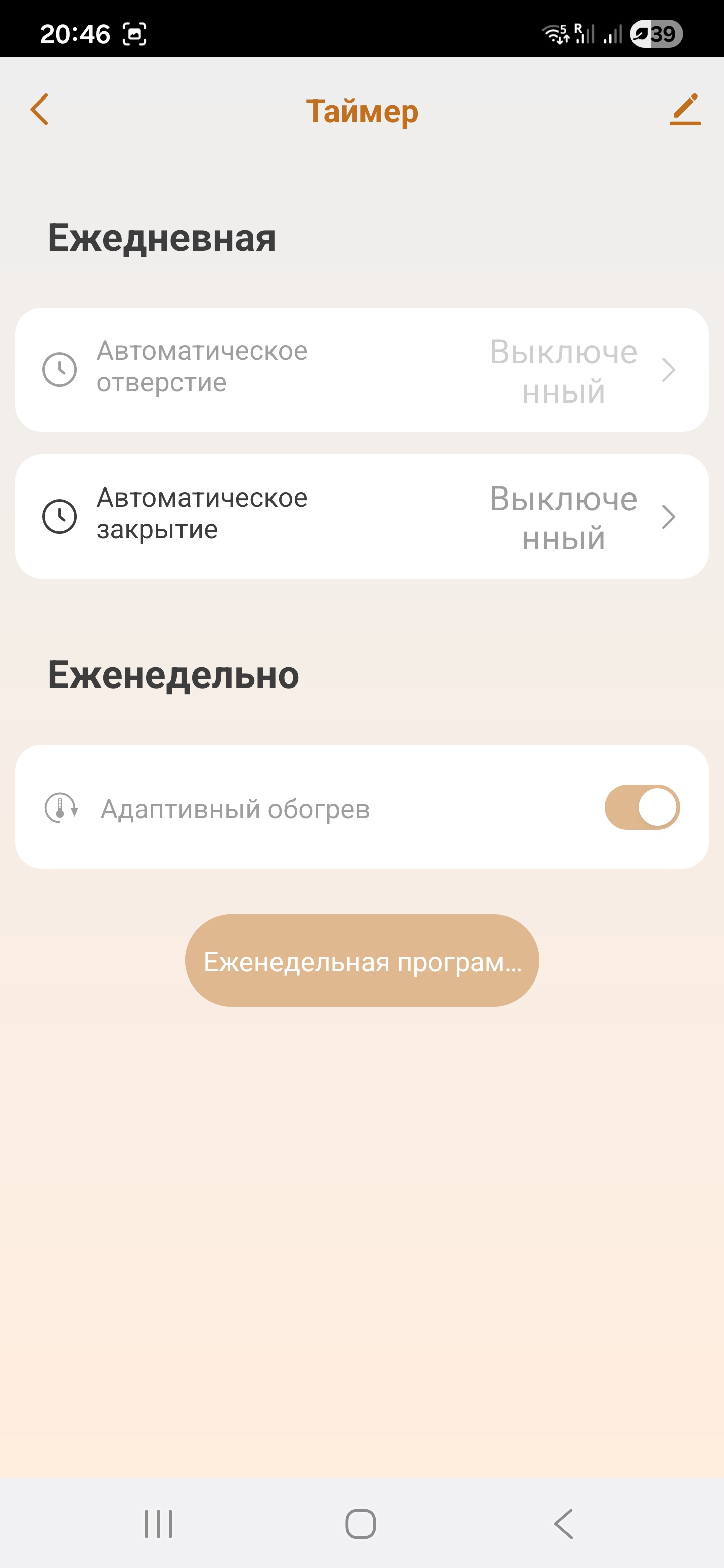Open Автоматическое отверстие timer setting
724x1568 pixels.
click(361, 369)
